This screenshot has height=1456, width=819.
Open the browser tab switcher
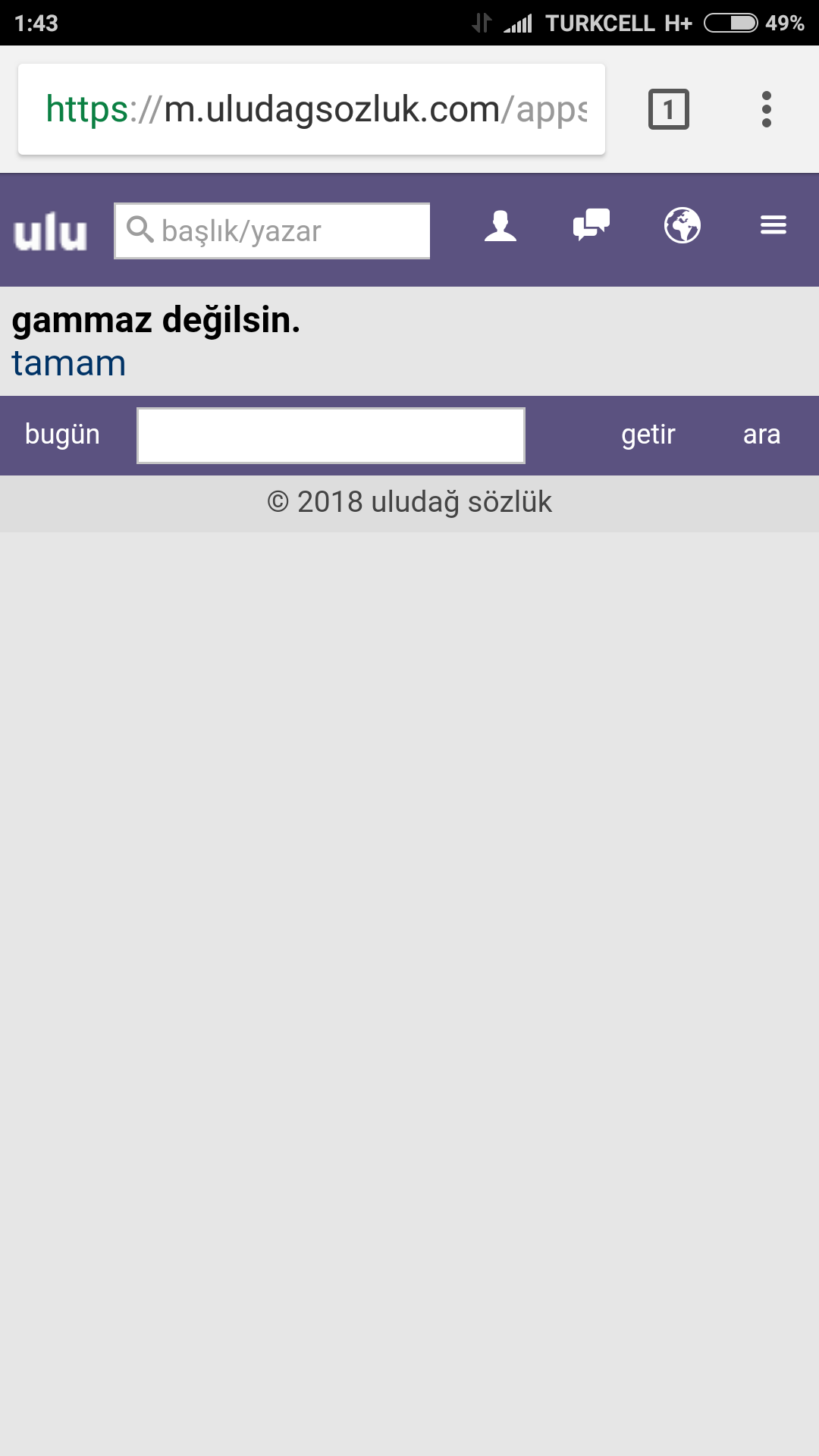(669, 109)
